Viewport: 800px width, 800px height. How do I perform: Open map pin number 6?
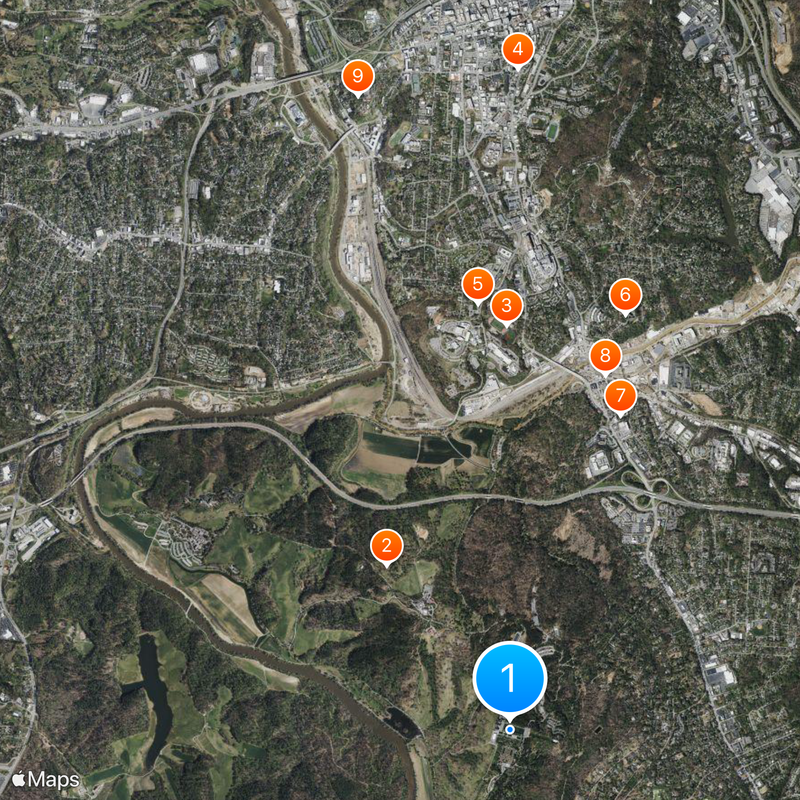coord(625,294)
